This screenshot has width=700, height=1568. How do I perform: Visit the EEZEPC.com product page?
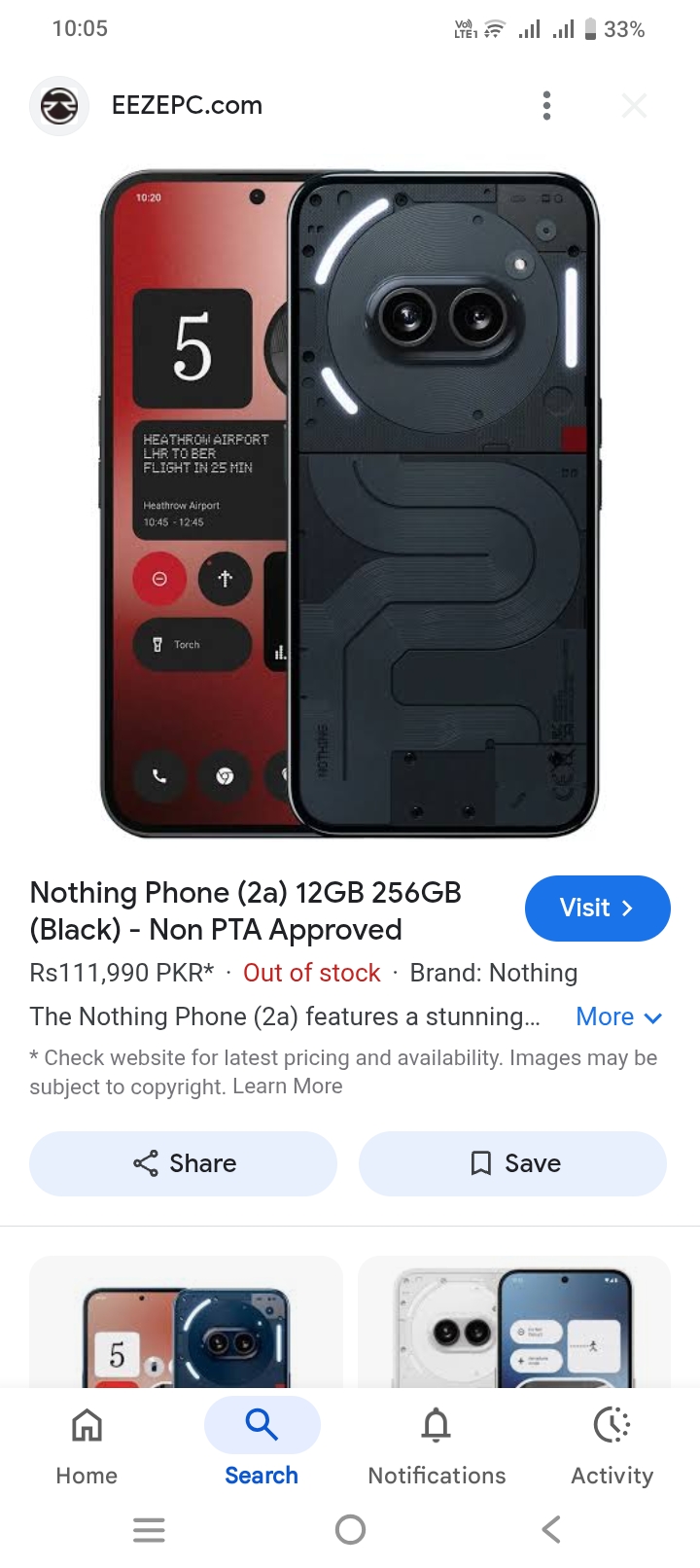pyautogui.click(x=597, y=909)
